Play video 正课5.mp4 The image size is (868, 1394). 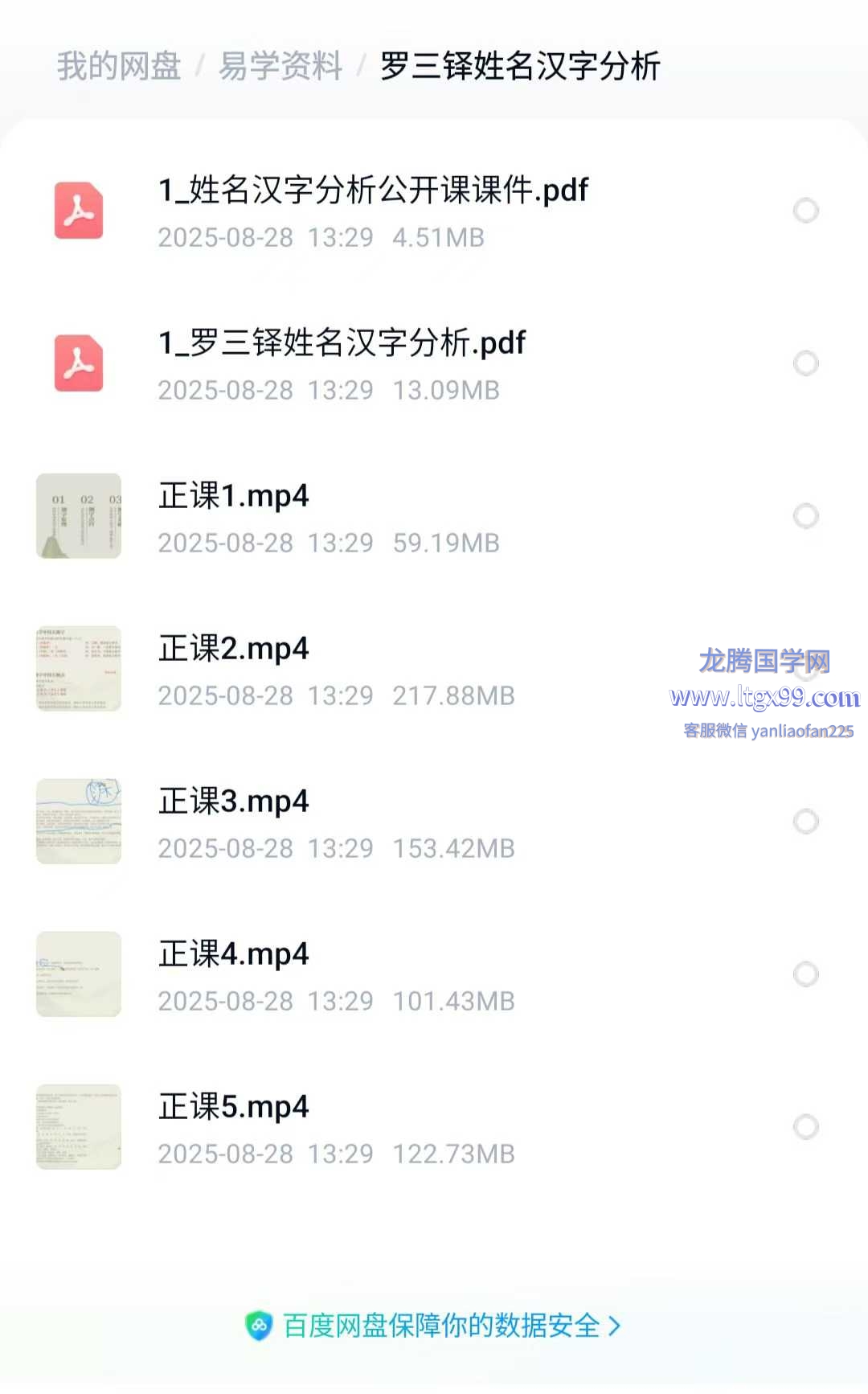point(434,1127)
